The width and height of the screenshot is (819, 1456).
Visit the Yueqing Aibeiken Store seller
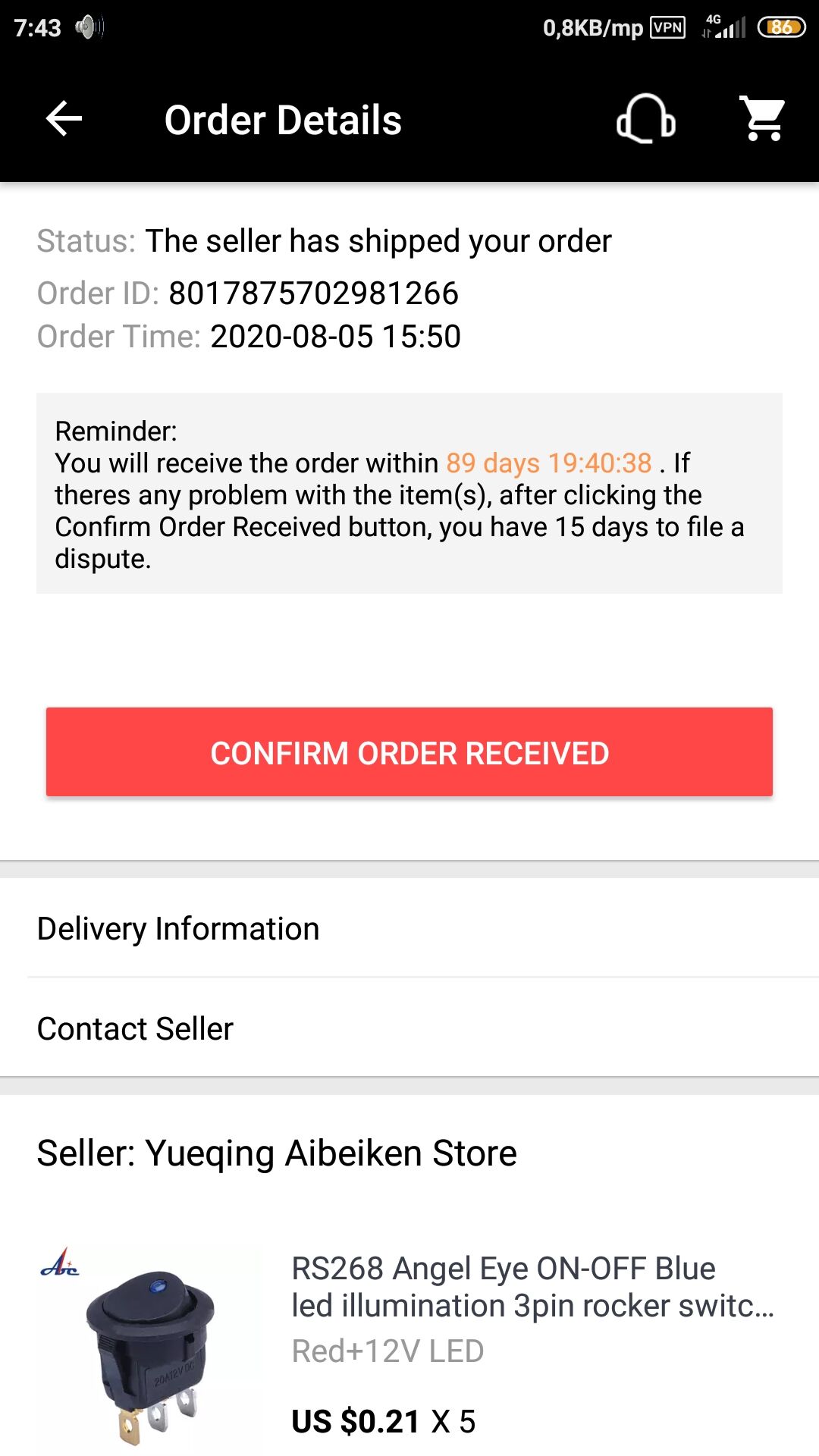pos(277,1153)
